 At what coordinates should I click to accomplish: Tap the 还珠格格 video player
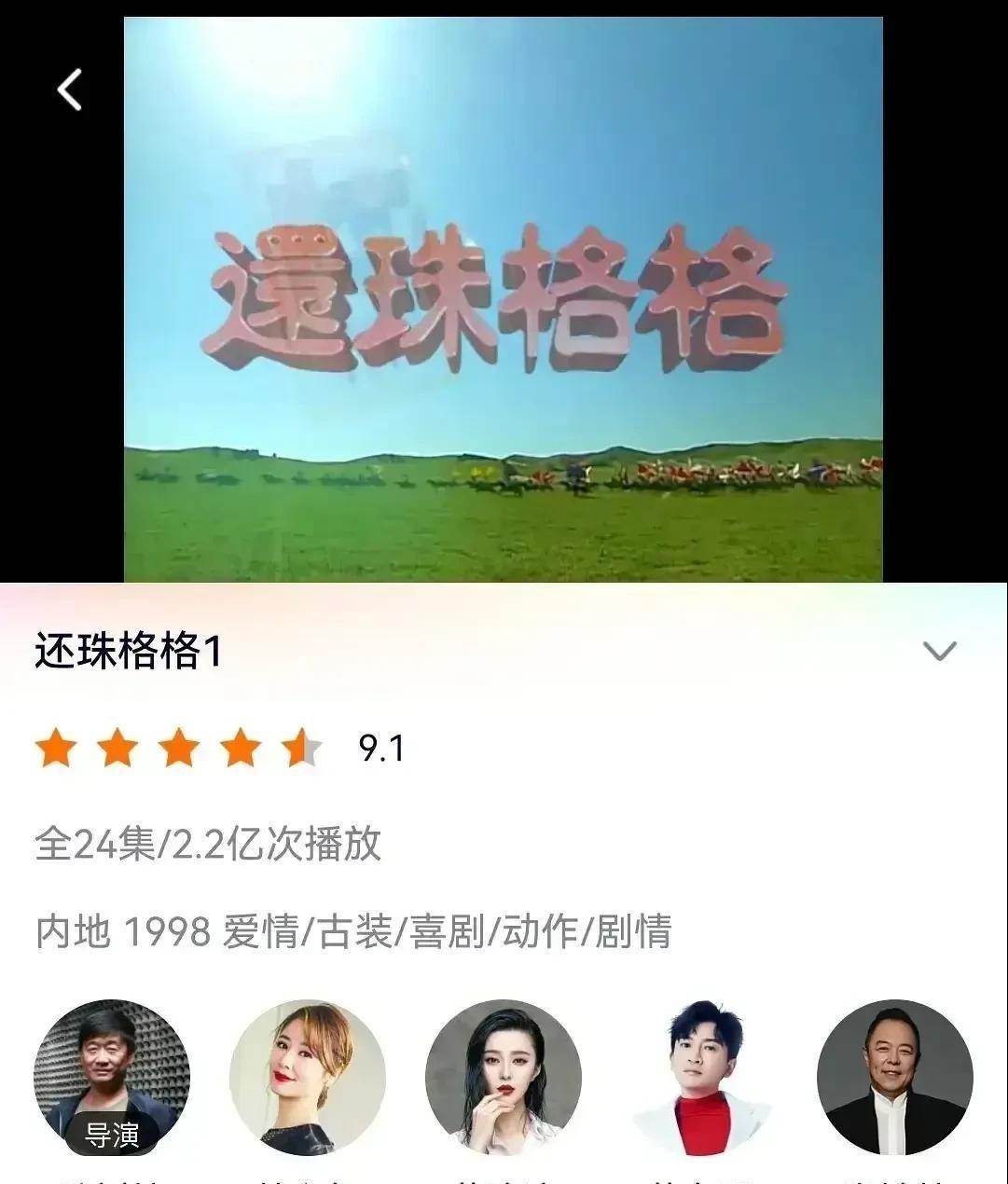coord(504,298)
